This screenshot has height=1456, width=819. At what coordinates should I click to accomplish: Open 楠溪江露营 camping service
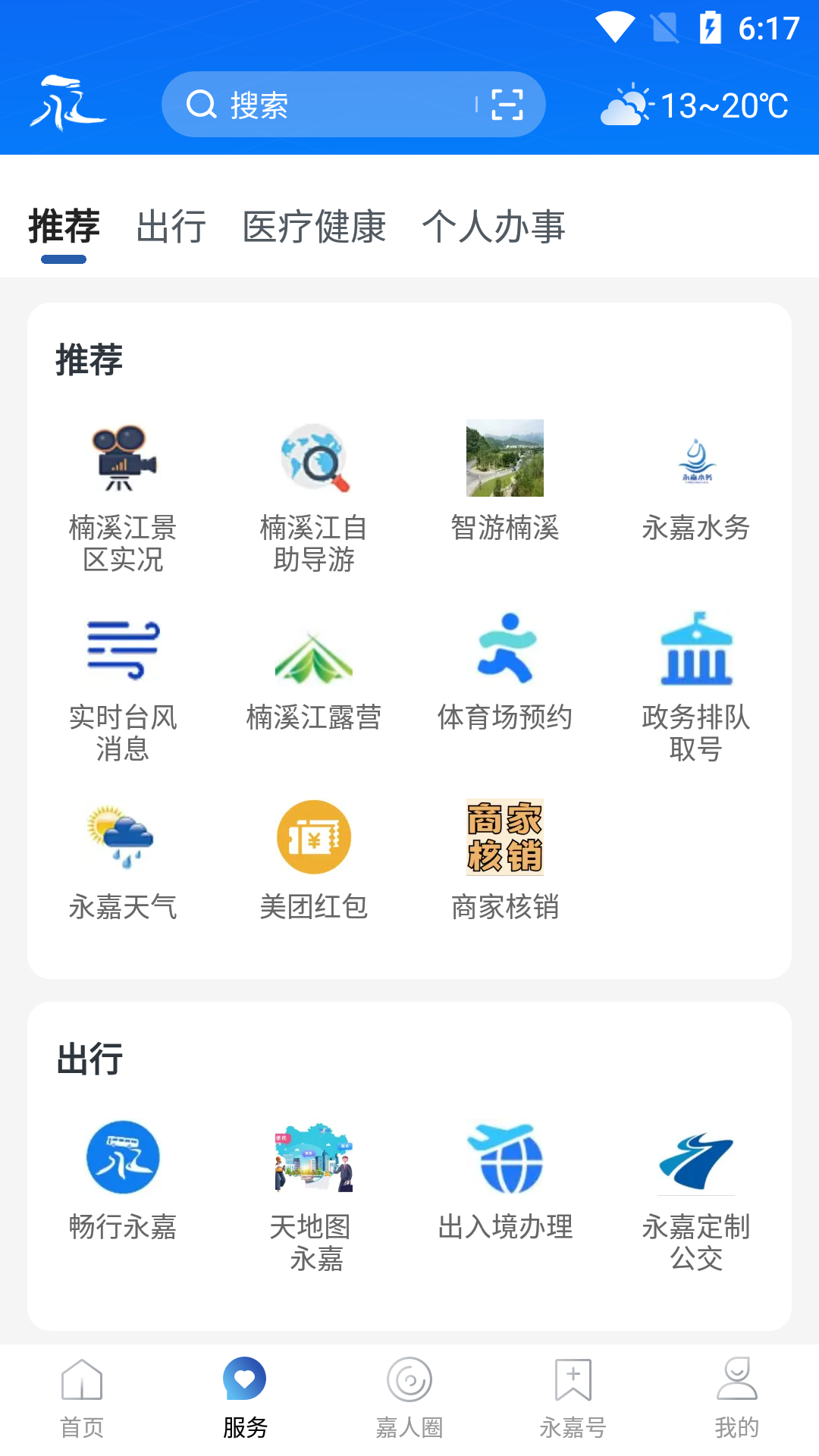pyautogui.click(x=314, y=675)
